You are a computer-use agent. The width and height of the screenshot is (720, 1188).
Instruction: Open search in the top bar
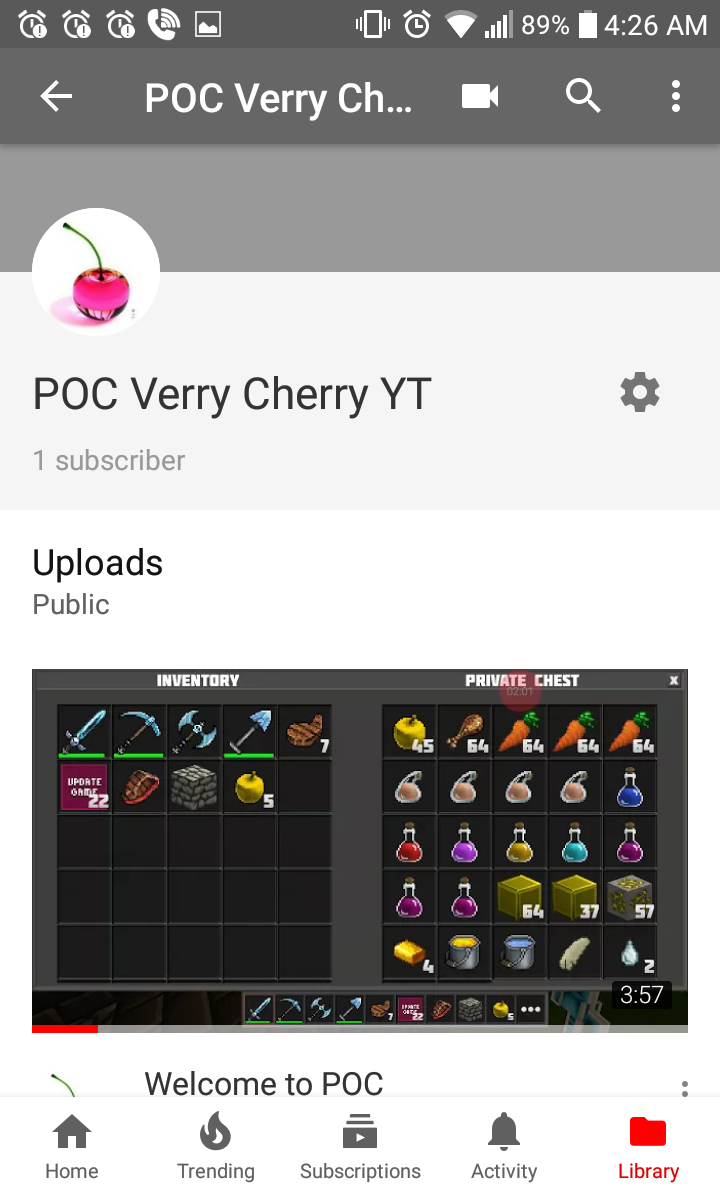[583, 96]
